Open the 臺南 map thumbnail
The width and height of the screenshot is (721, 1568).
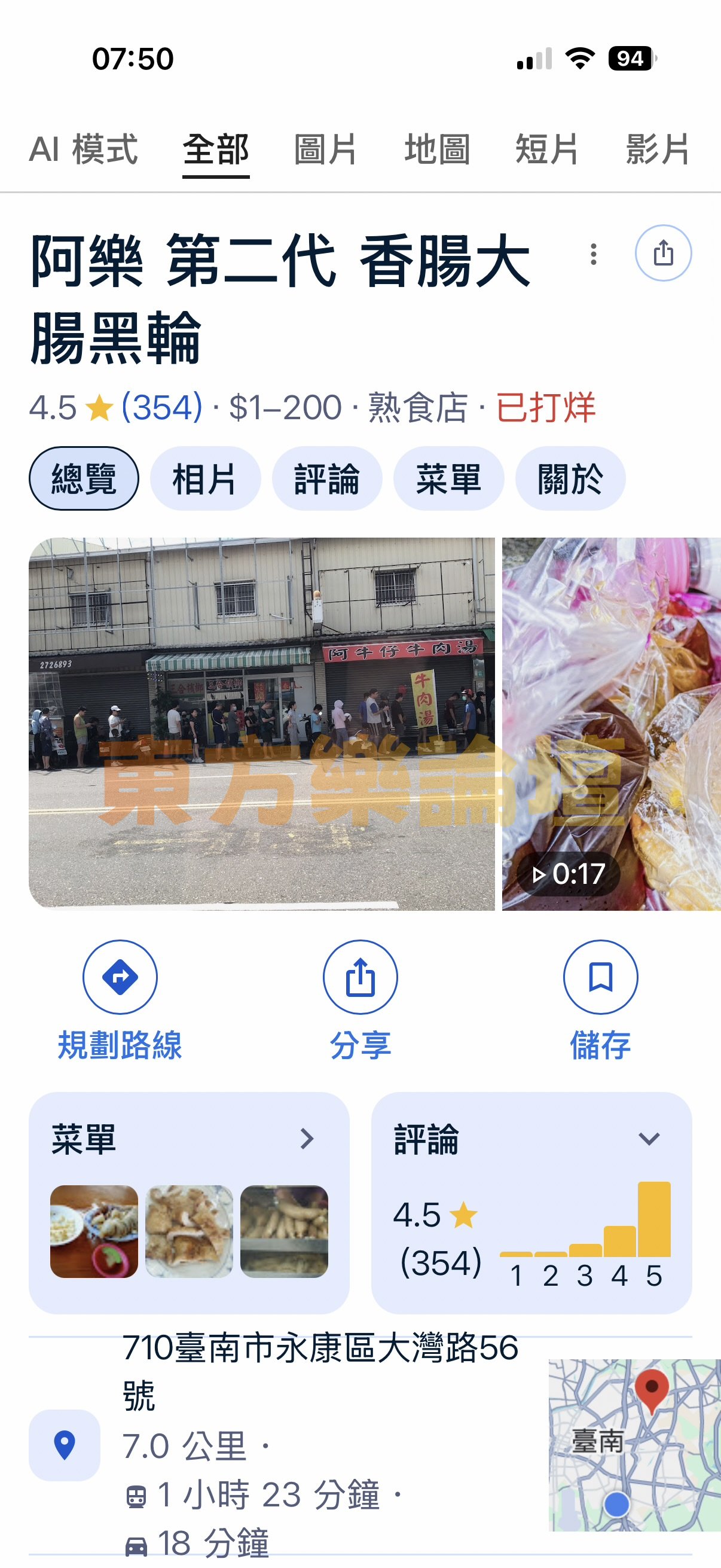[634, 1444]
